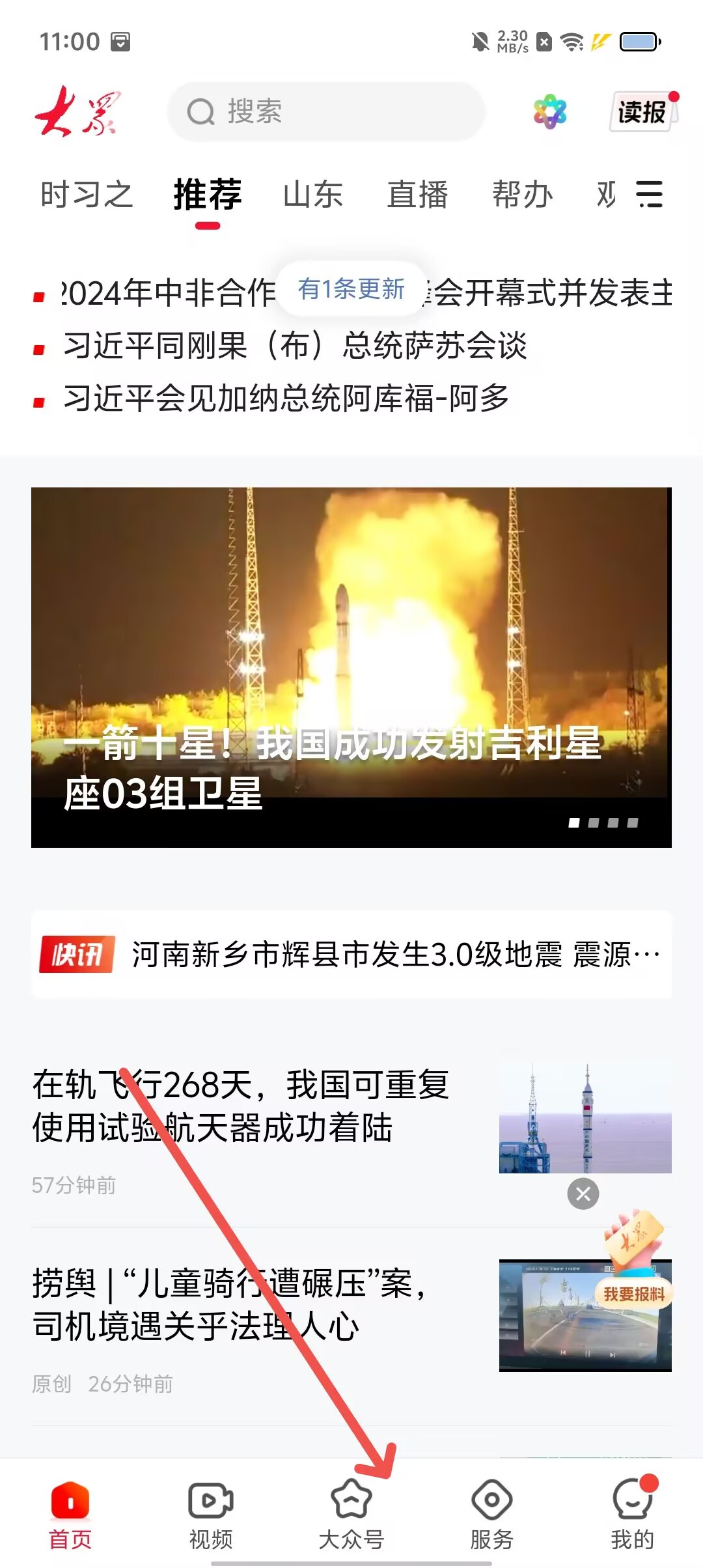The width and height of the screenshot is (703, 1568).
Task: Switch to the 山东 tab
Action: (312, 194)
